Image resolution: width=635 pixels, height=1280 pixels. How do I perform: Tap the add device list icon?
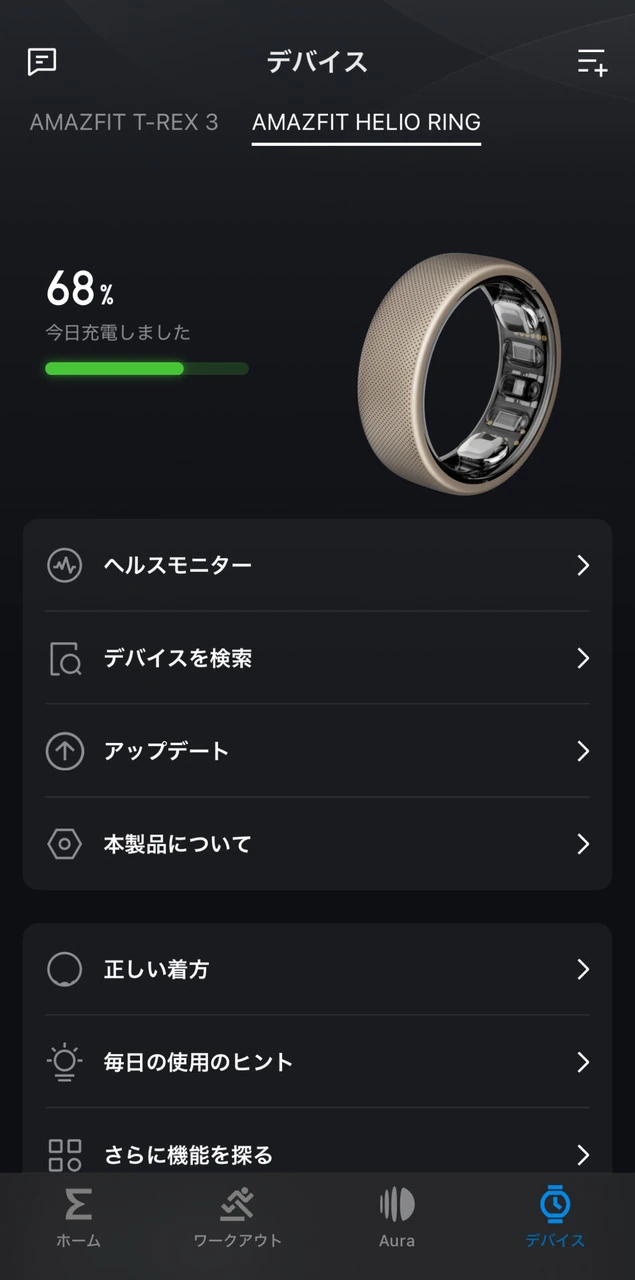(592, 62)
